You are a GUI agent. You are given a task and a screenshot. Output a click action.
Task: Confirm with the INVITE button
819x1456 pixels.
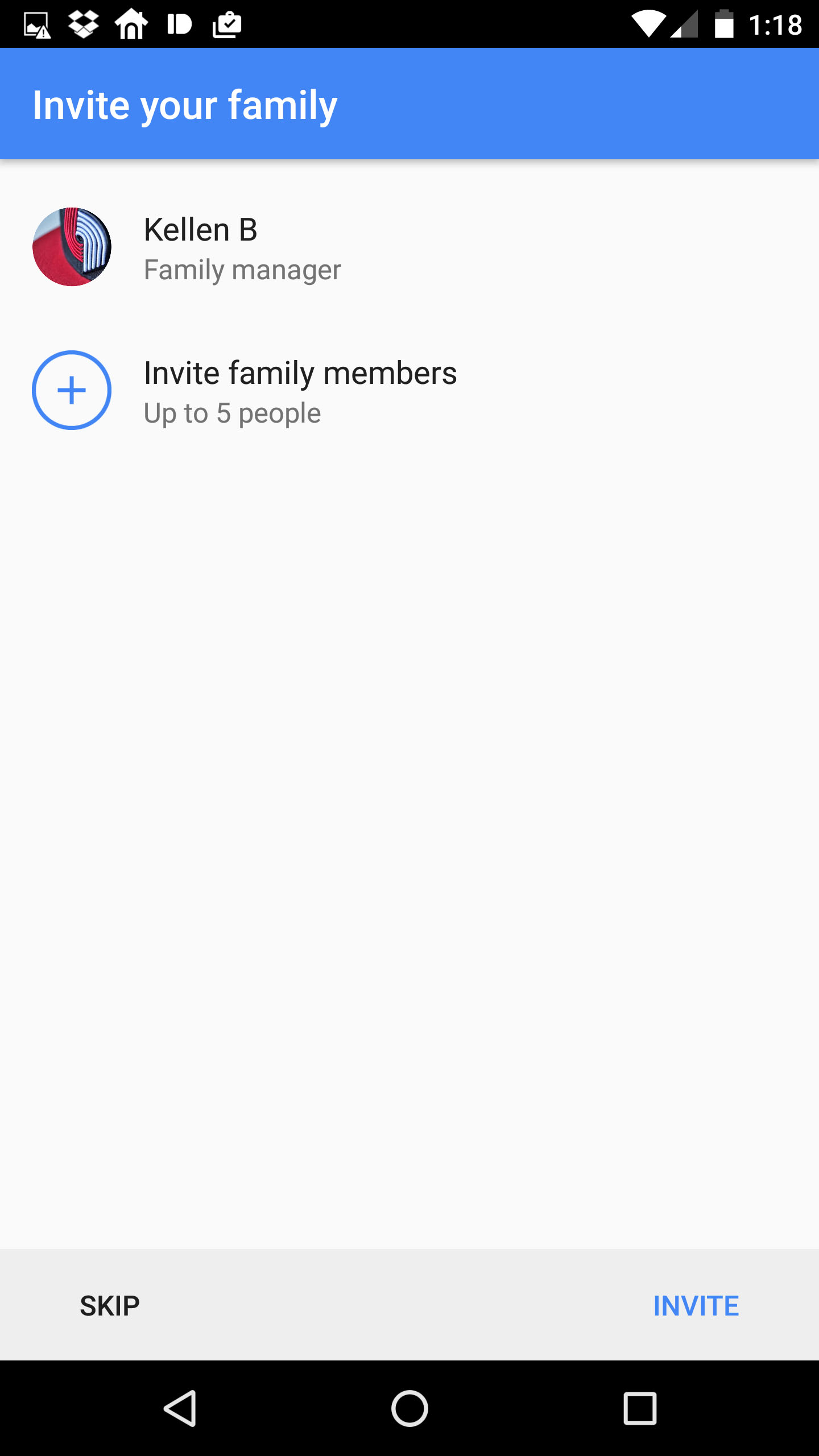click(696, 1306)
